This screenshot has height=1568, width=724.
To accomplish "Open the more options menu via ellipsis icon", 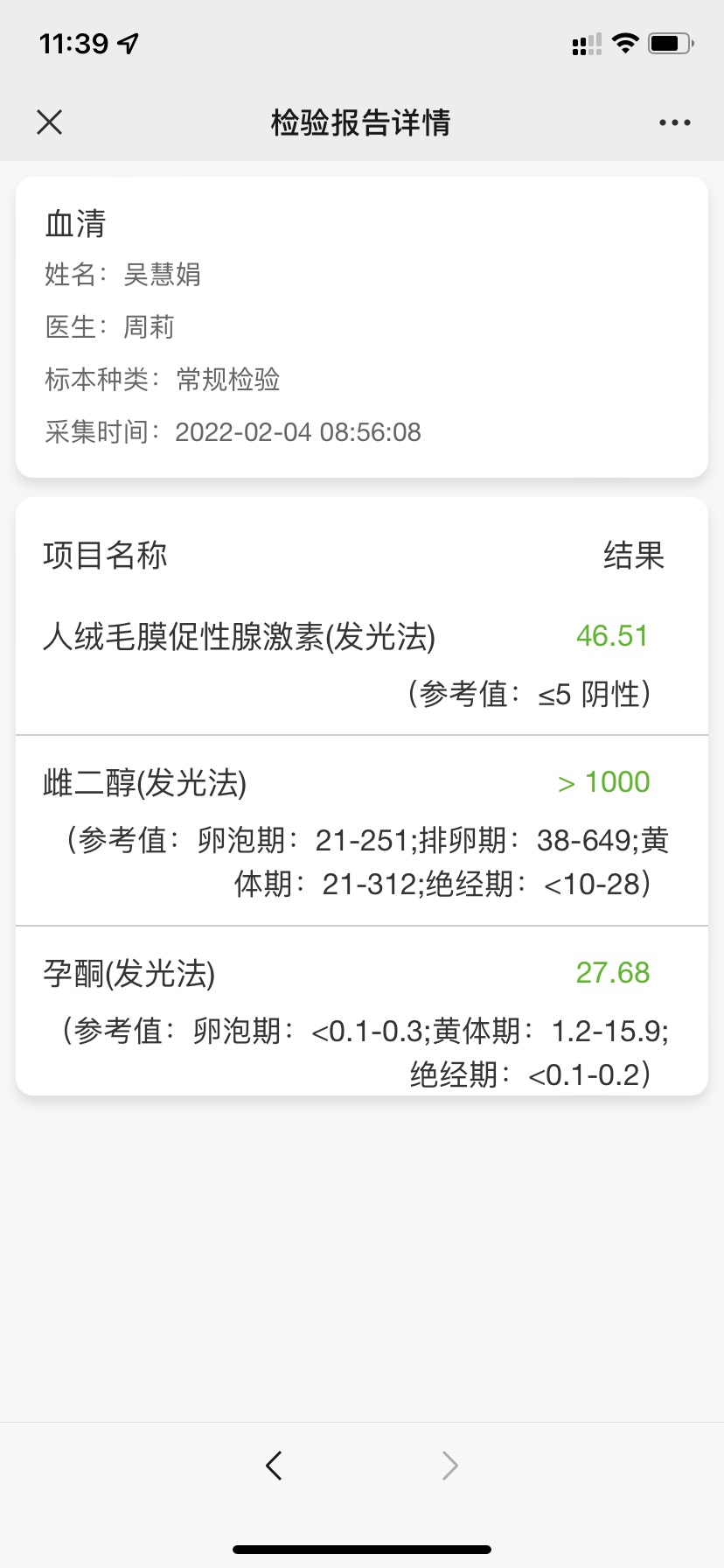I will tap(673, 122).
